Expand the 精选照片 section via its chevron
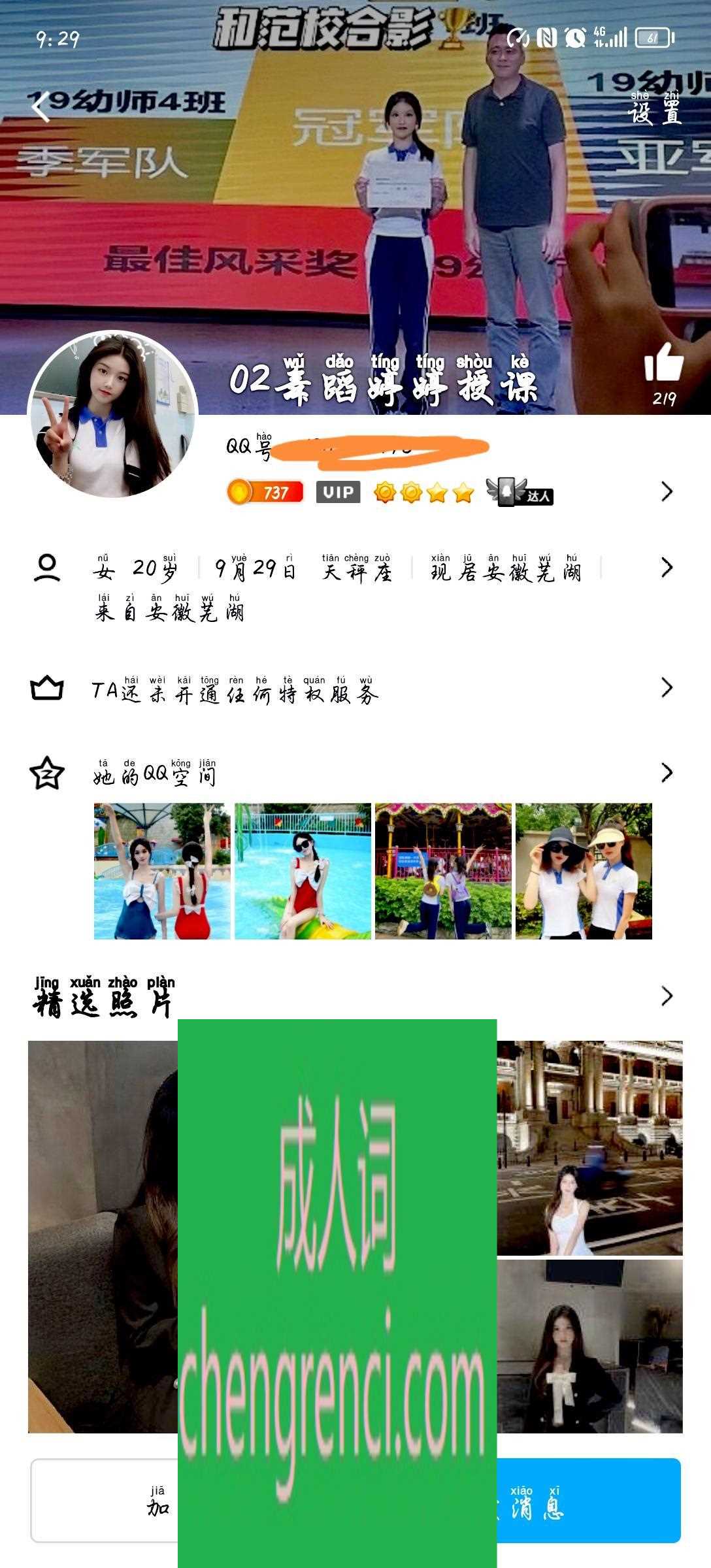Image resolution: width=711 pixels, height=1568 pixels. pos(667,996)
